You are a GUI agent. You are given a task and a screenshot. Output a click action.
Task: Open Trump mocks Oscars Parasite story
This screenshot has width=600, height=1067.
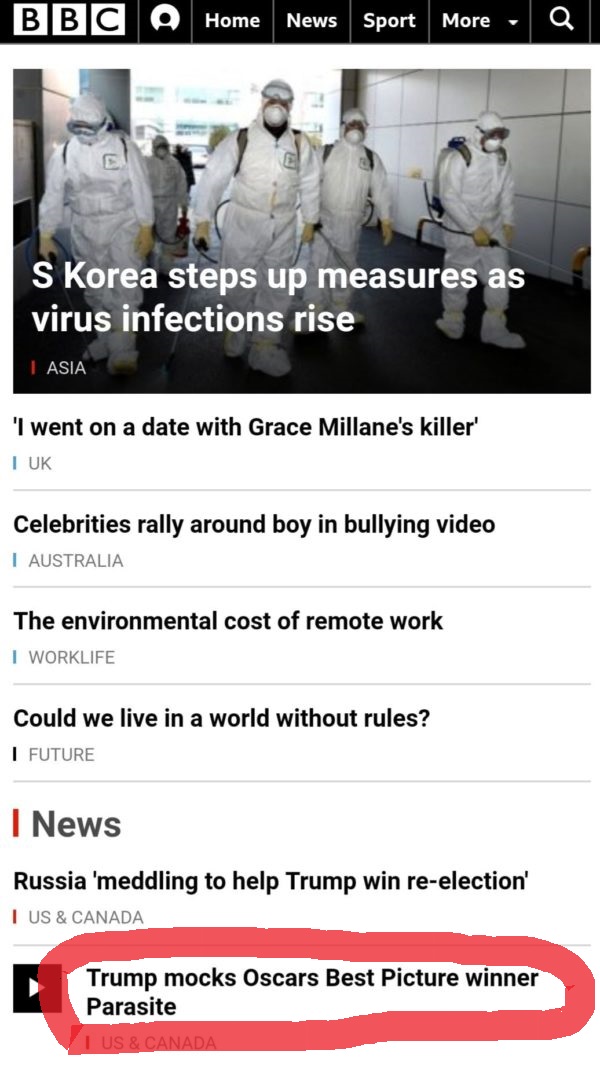point(312,991)
